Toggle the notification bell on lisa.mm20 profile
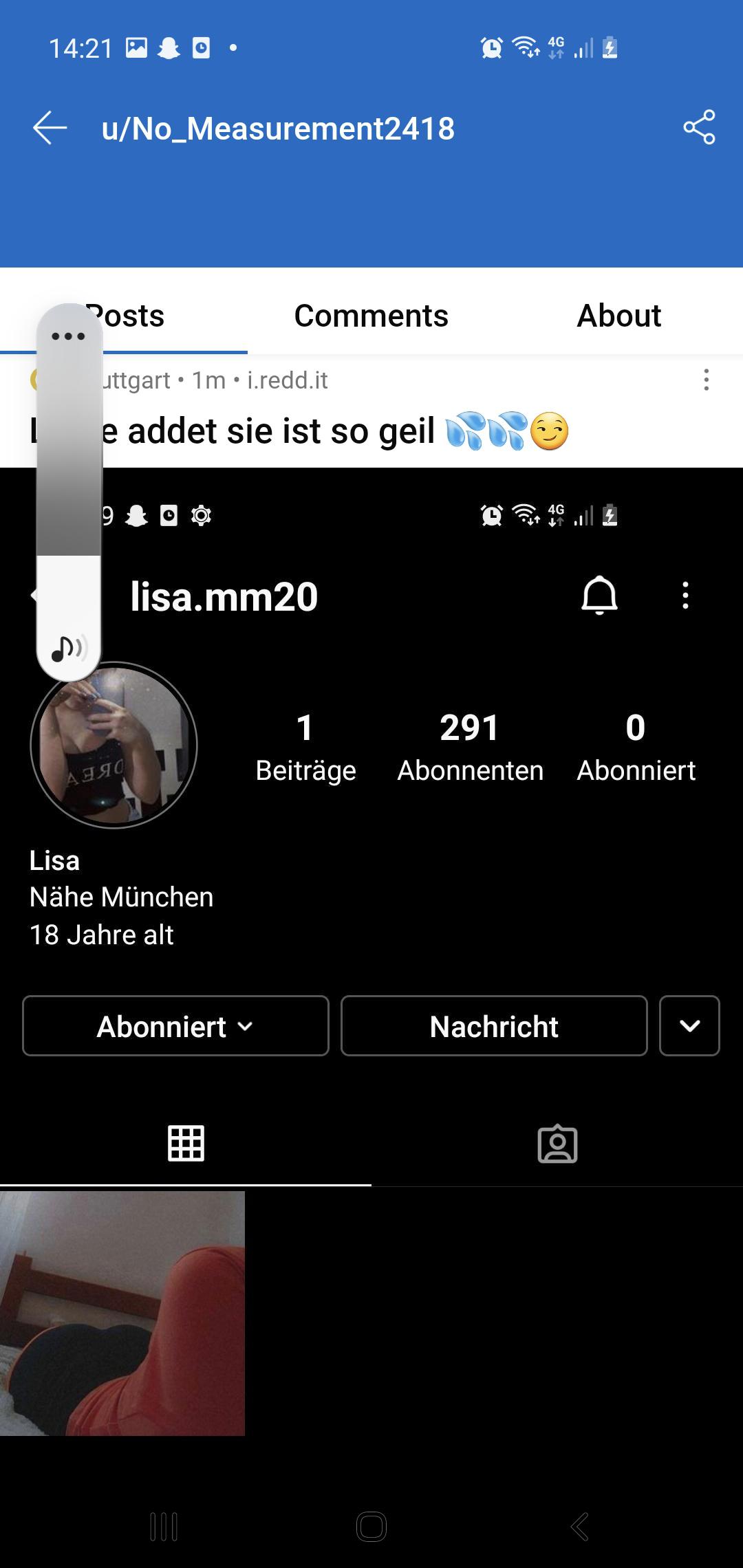 click(599, 596)
